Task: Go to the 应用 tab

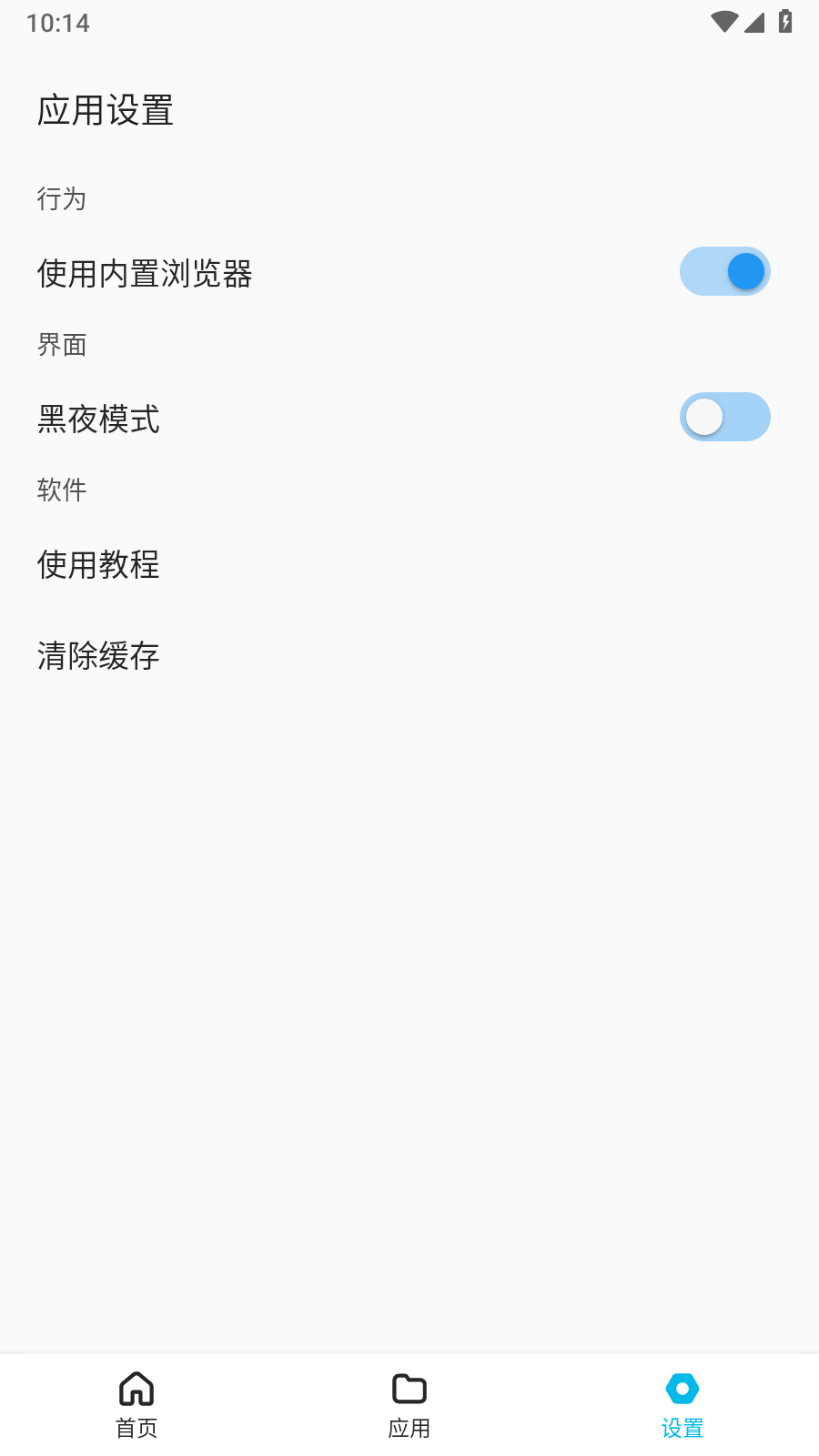Action: tap(409, 1404)
